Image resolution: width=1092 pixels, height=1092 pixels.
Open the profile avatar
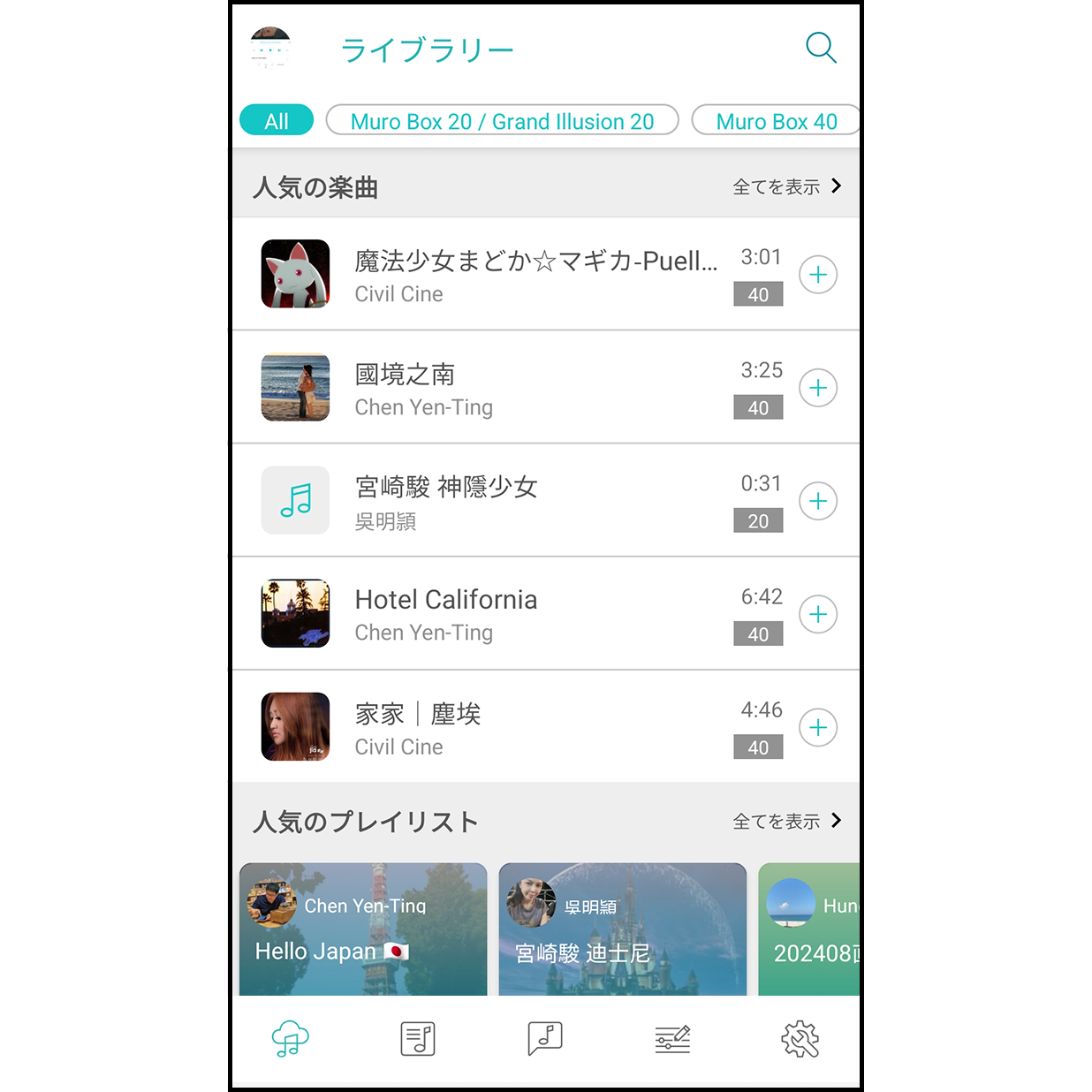click(x=270, y=48)
